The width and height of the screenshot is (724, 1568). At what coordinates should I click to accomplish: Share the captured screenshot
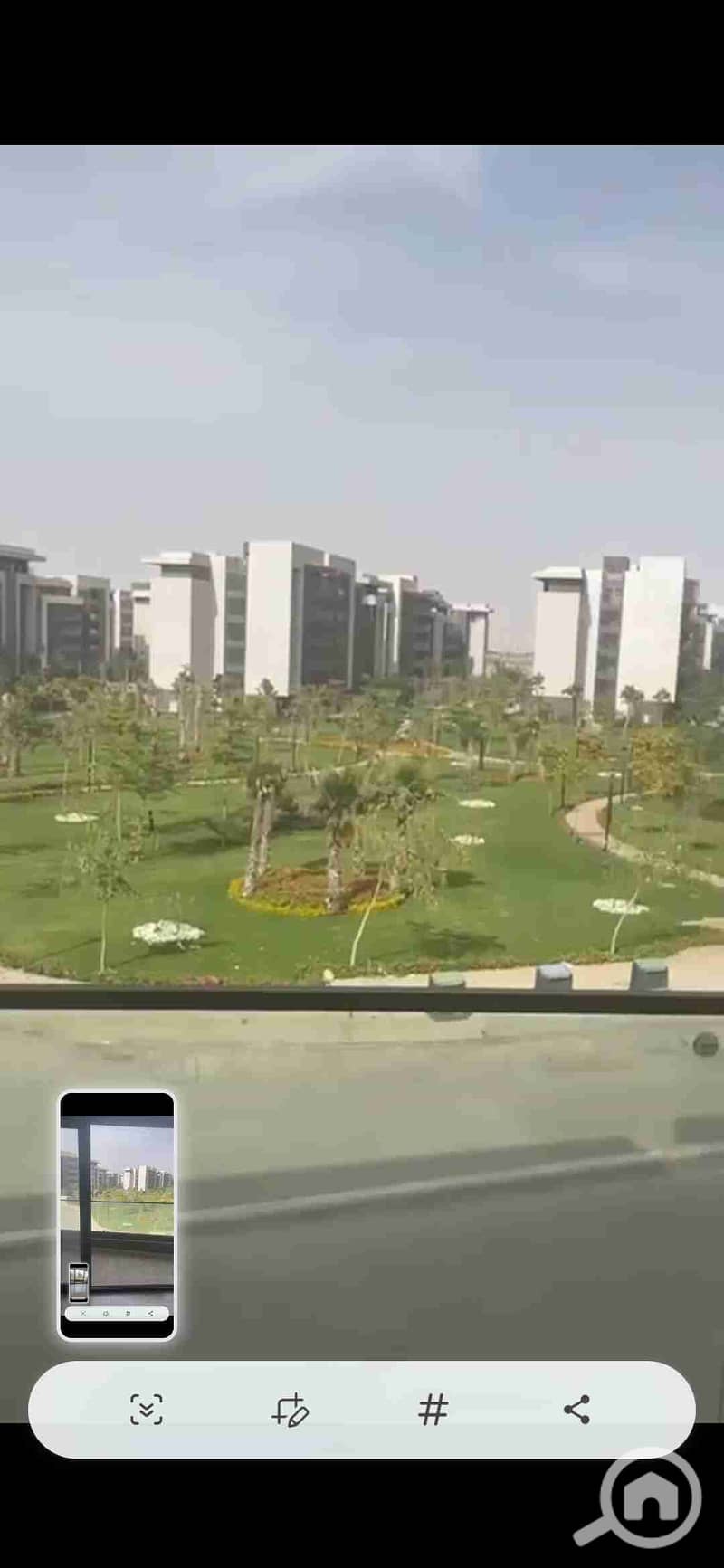pos(576,1410)
